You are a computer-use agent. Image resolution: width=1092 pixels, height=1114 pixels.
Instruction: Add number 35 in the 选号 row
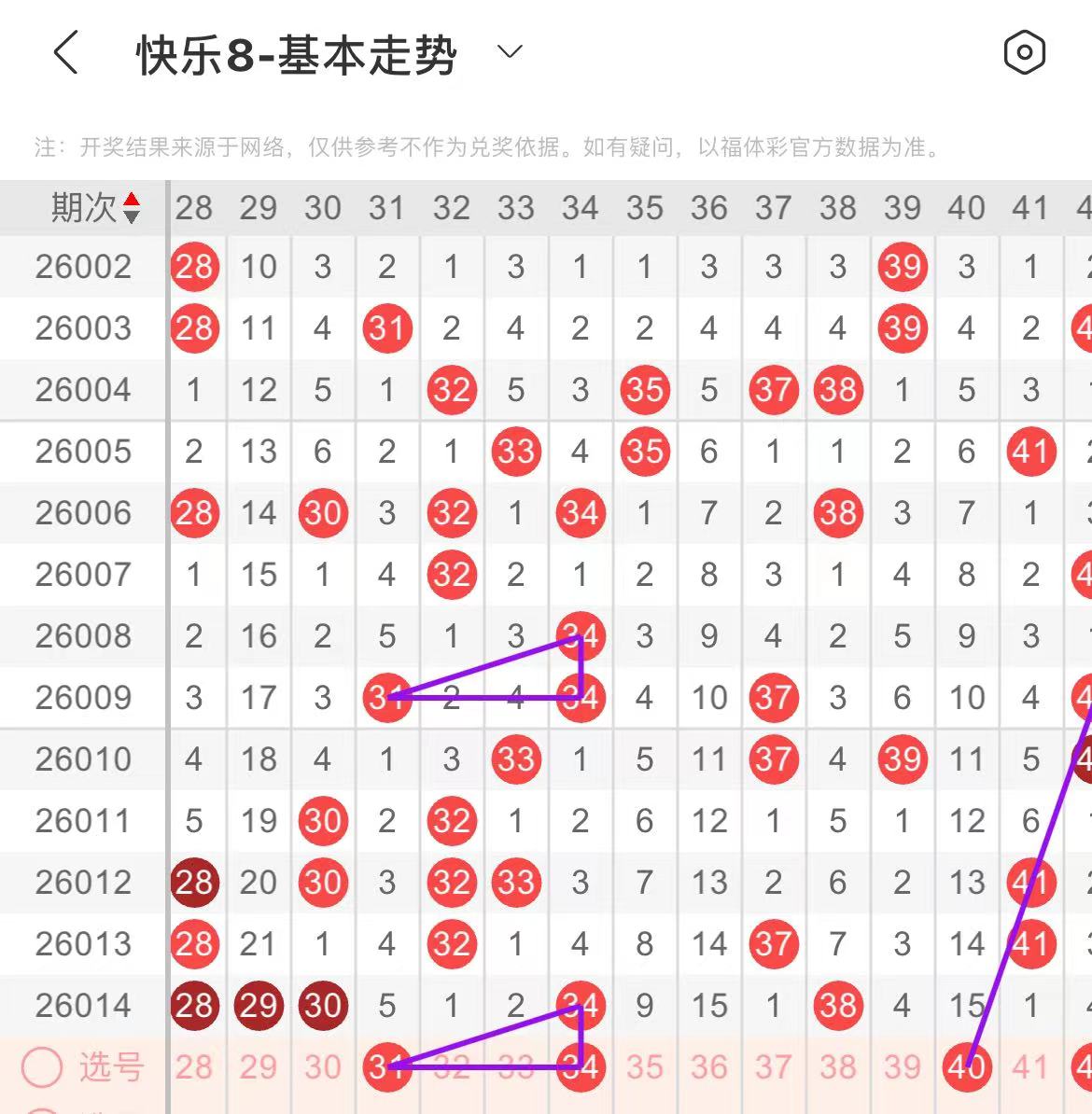click(x=645, y=1067)
